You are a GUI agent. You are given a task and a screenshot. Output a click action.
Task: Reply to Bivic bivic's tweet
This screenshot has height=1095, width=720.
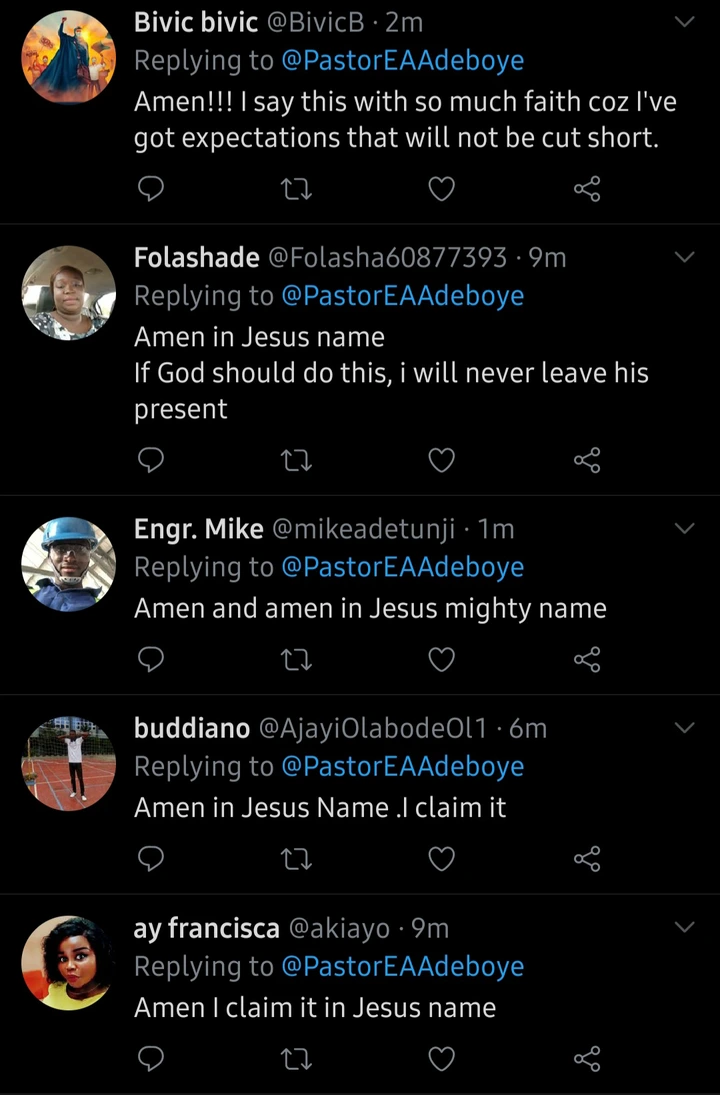(150, 188)
